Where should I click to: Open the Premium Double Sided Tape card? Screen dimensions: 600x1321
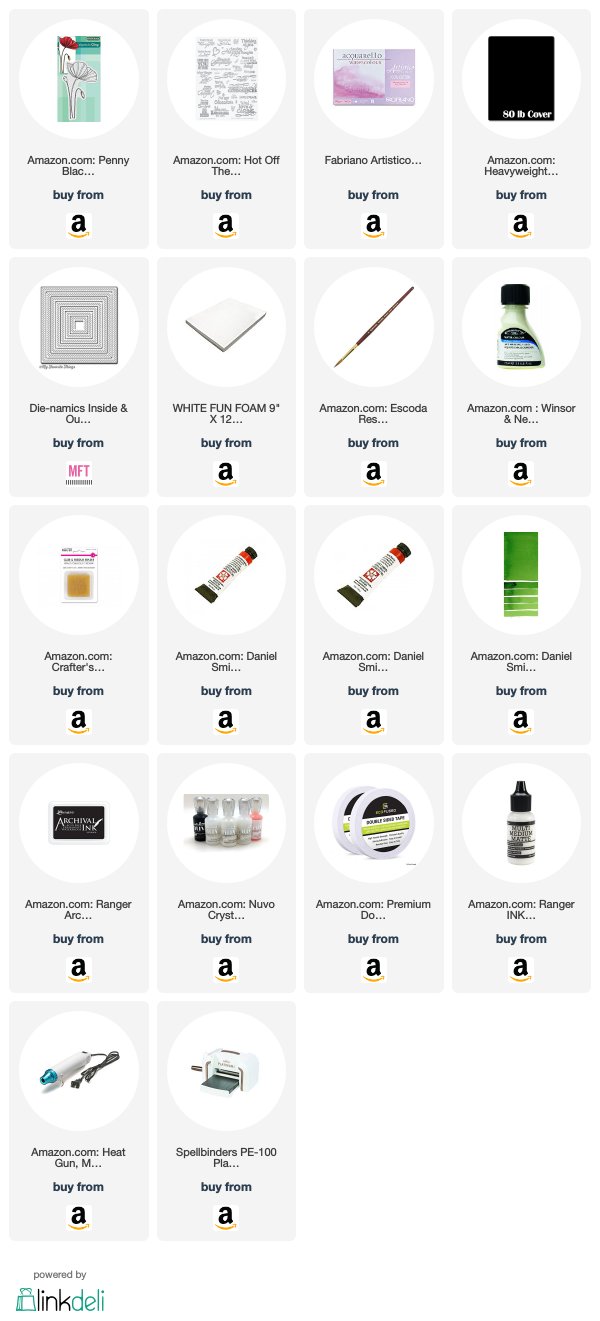pyautogui.click(x=373, y=873)
